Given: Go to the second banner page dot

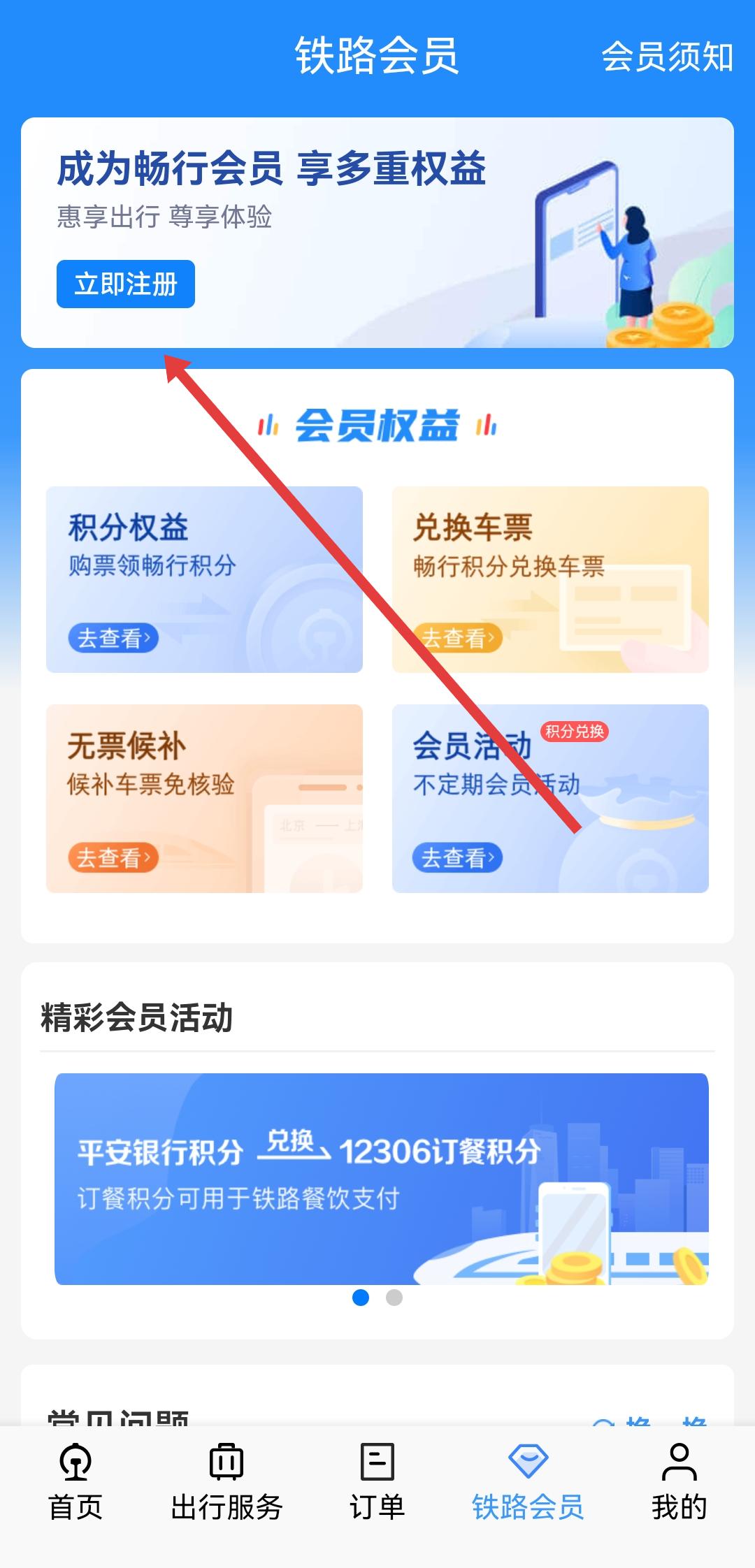Looking at the screenshot, I should [x=394, y=1298].
